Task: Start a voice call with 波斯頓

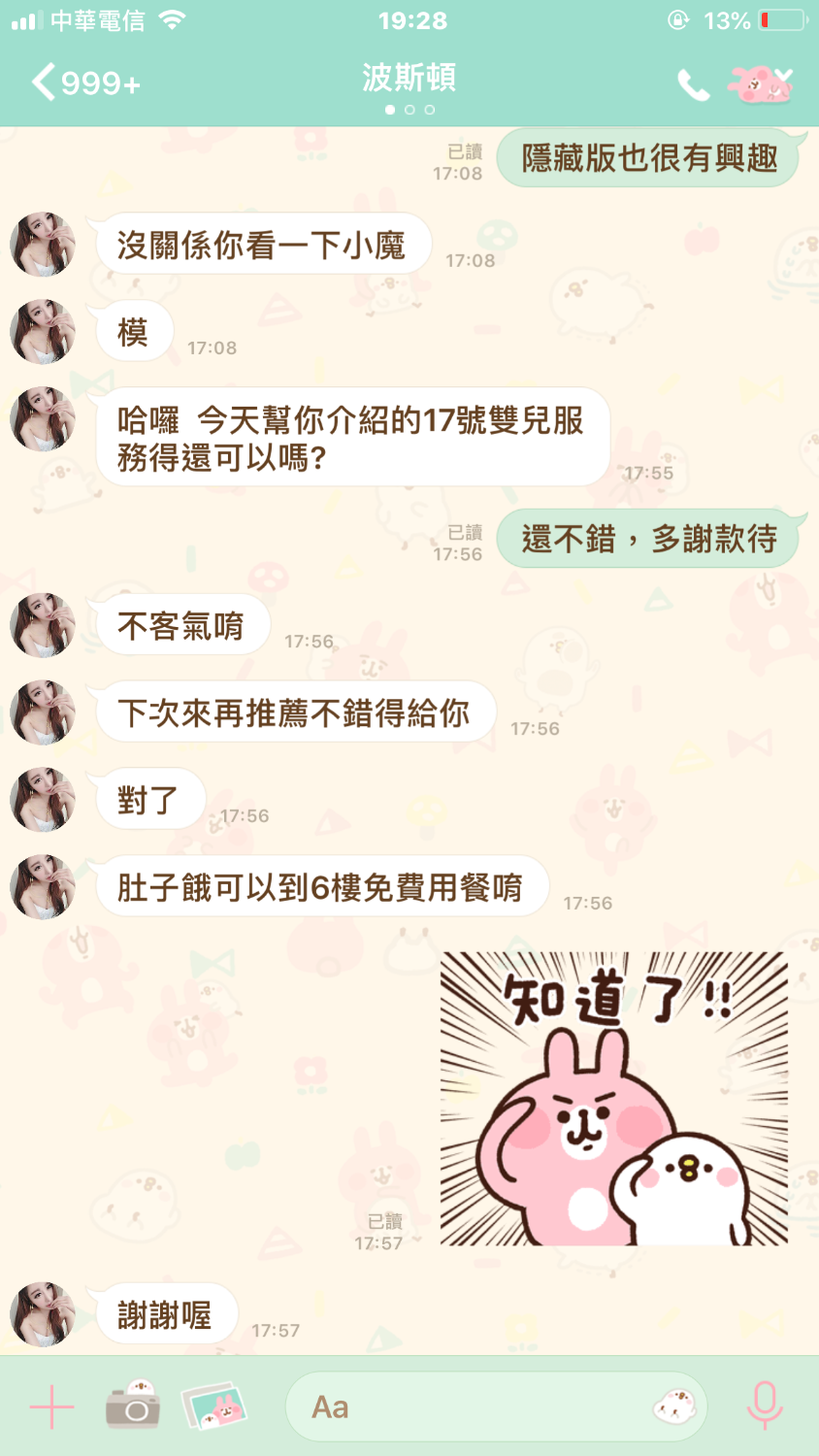Action: tap(693, 85)
